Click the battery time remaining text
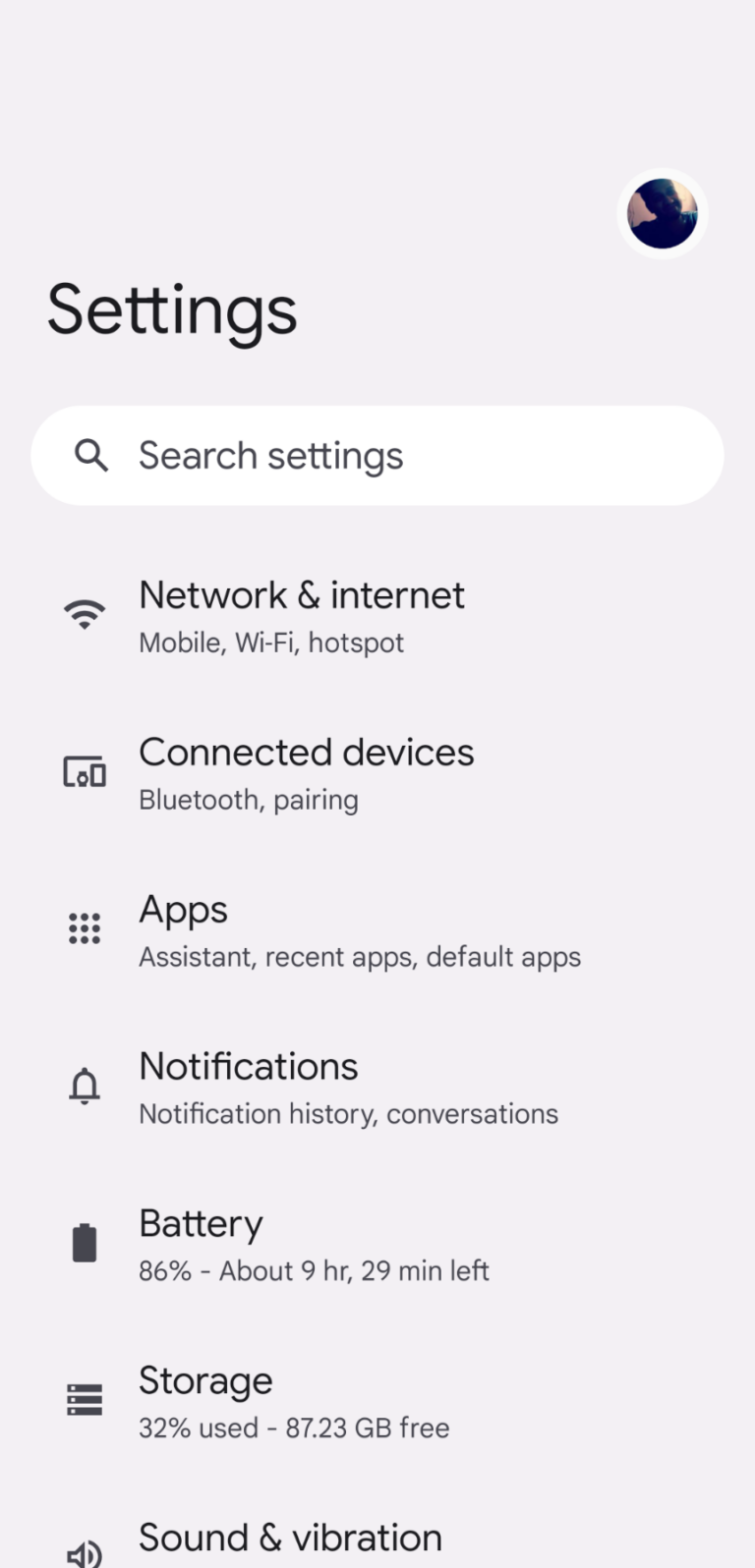 tap(314, 1270)
